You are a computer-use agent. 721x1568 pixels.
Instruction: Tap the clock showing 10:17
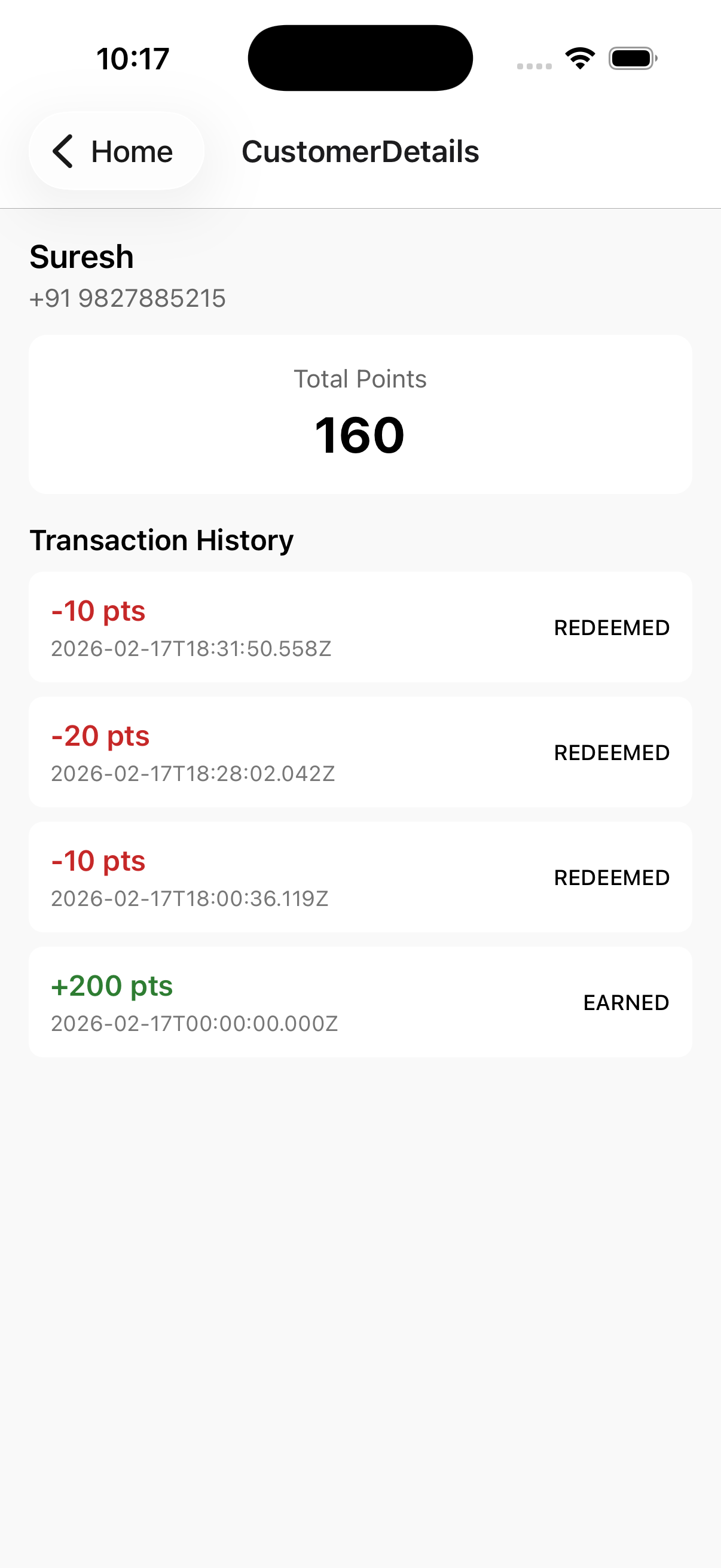[x=132, y=58]
